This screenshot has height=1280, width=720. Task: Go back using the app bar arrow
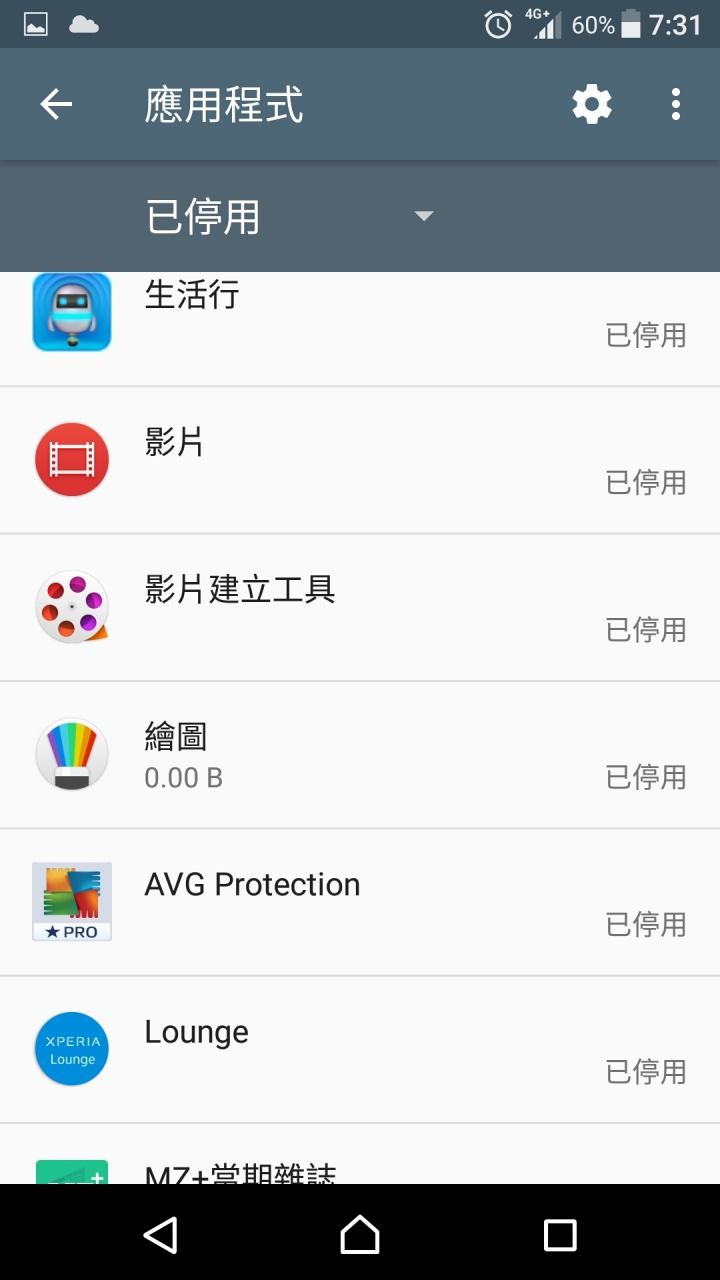[x=56, y=104]
